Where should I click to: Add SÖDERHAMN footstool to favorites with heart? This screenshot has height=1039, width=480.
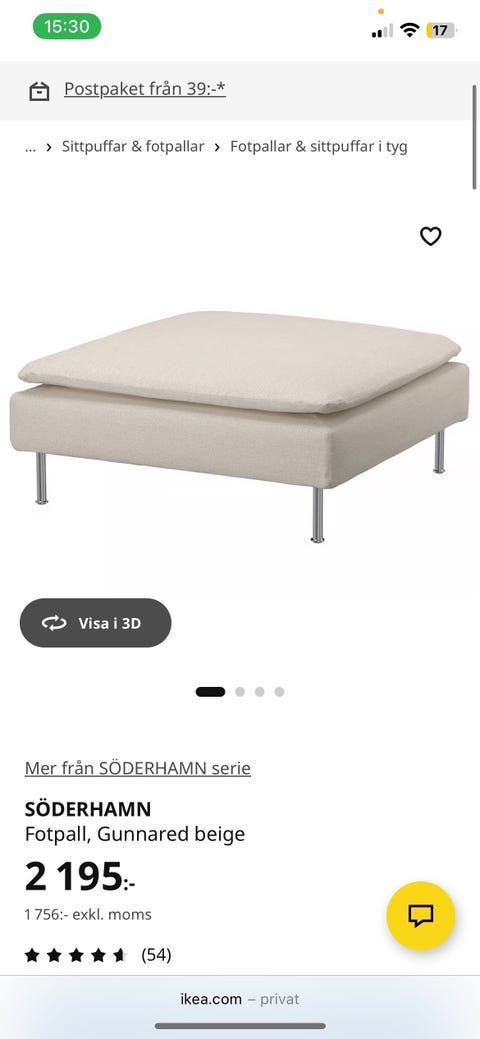(430, 236)
